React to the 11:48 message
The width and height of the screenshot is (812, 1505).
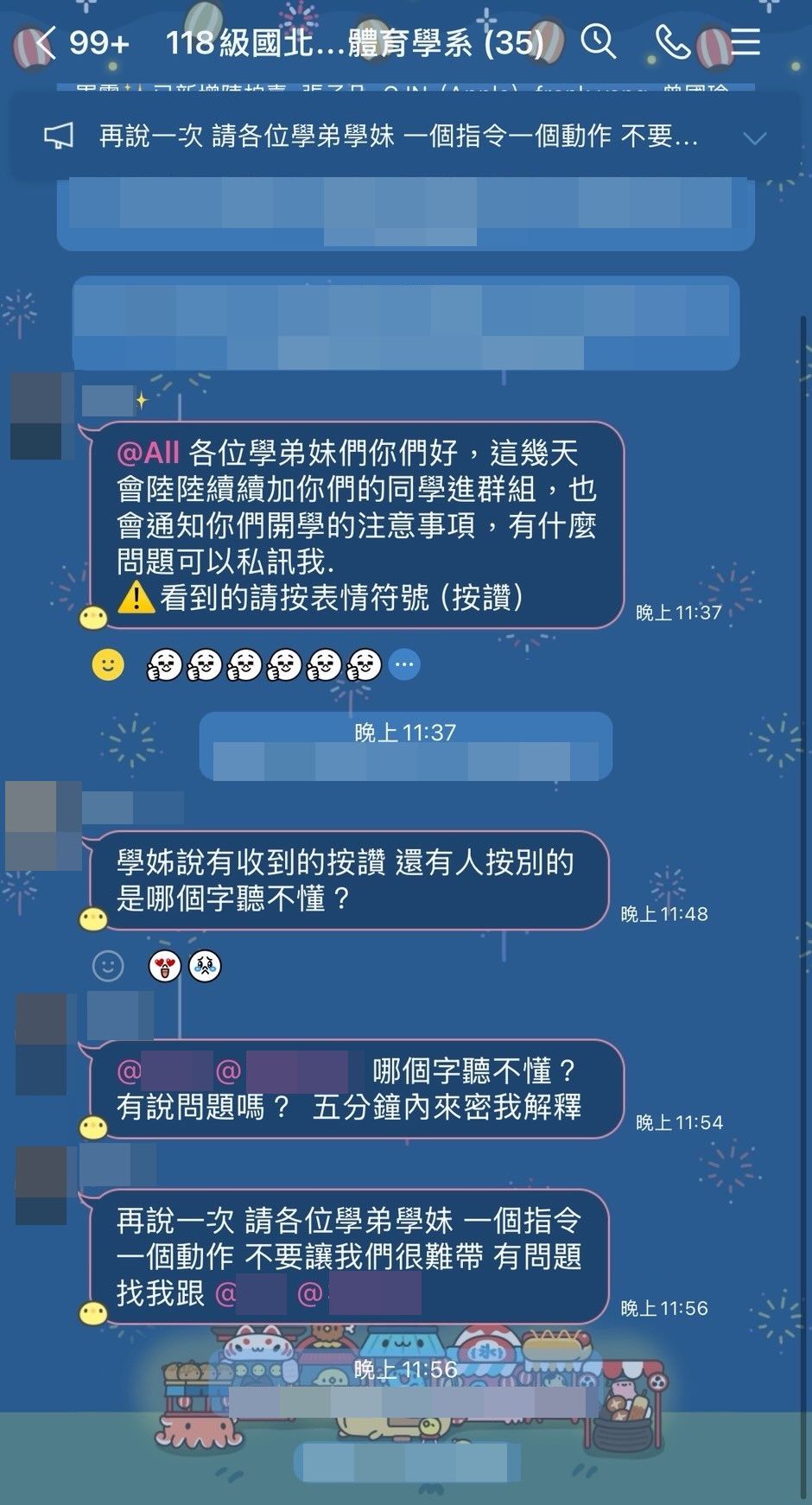click(x=108, y=965)
